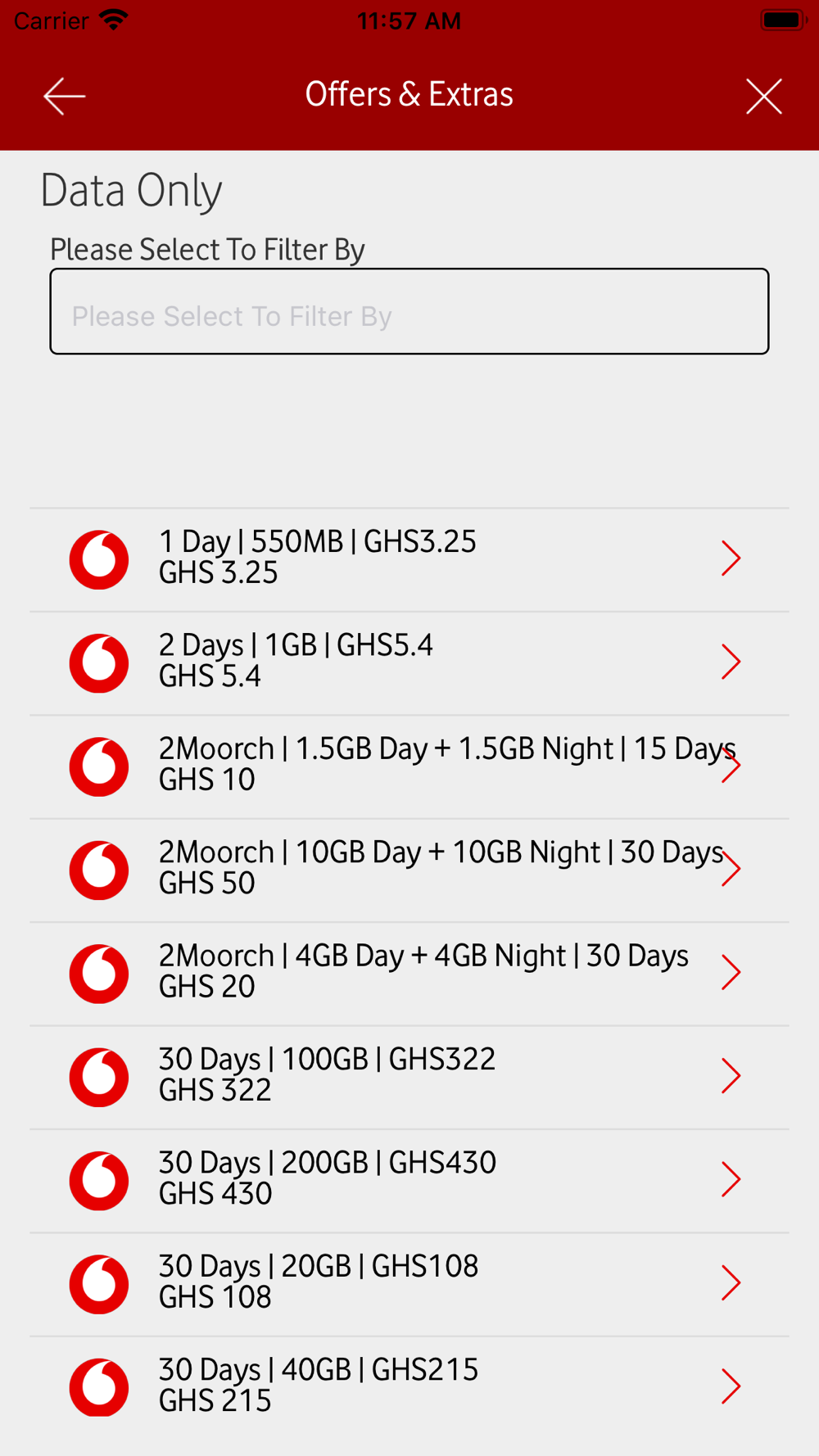Viewport: 819px width, 1456px height.
Task: Select the 1 Day 550MB offer
Action: tap(409, 560)
